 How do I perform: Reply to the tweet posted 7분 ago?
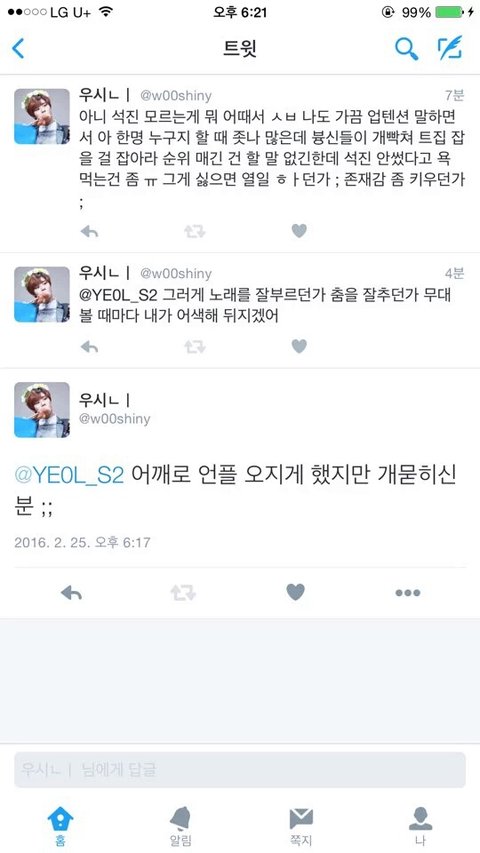pos(89,231)
